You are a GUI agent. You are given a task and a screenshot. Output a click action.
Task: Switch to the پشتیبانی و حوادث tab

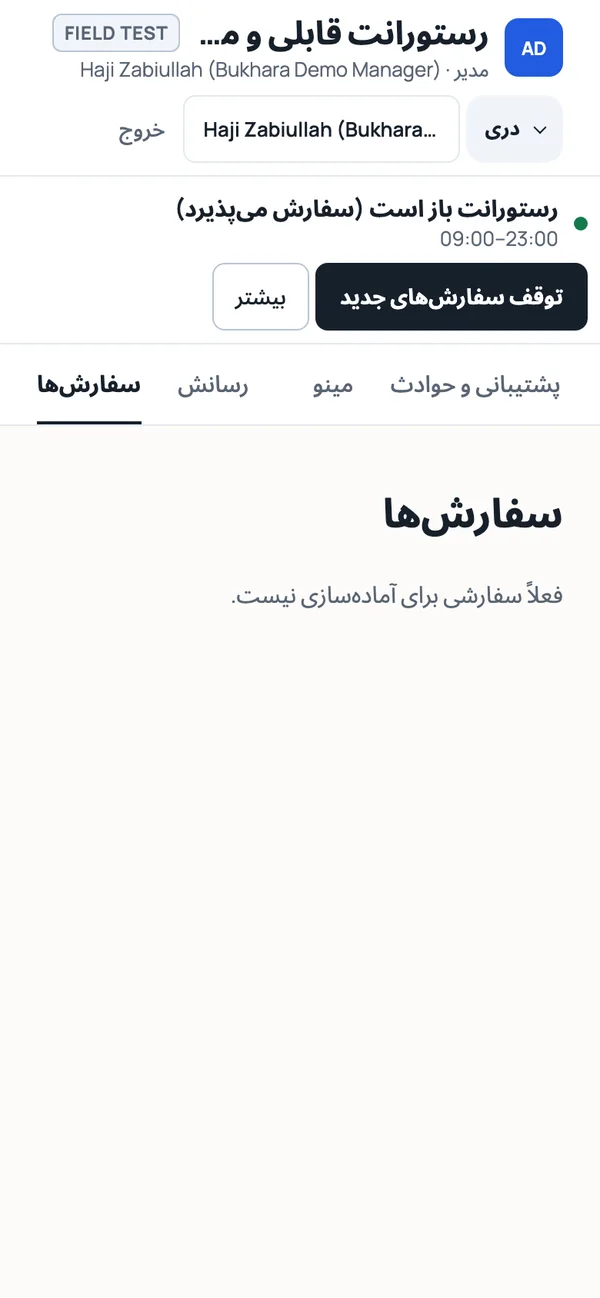pos(475,386)
